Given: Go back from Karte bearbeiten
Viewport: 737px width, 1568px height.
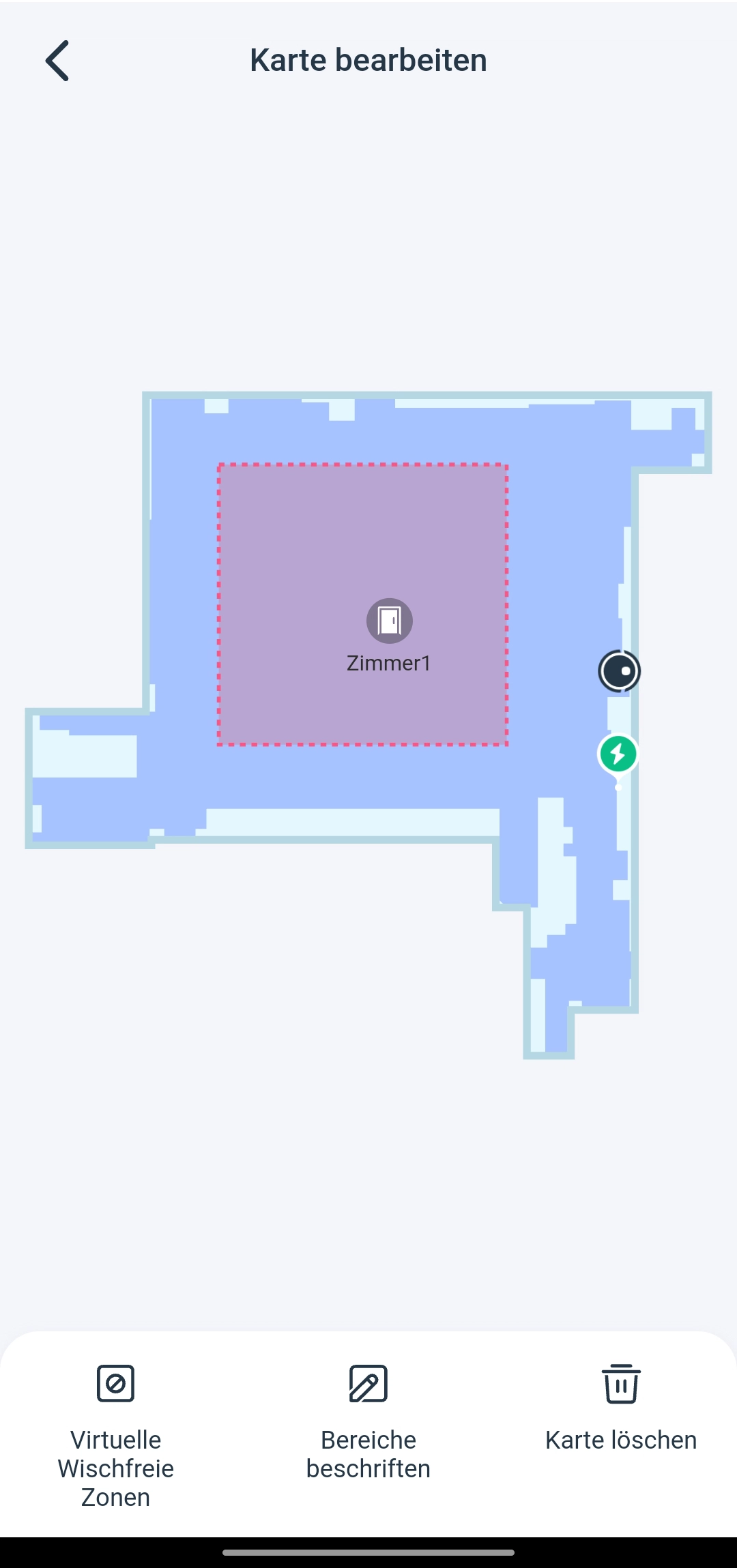Looking at the screenshot, I should pyautogui.click(x=57, y=61).
